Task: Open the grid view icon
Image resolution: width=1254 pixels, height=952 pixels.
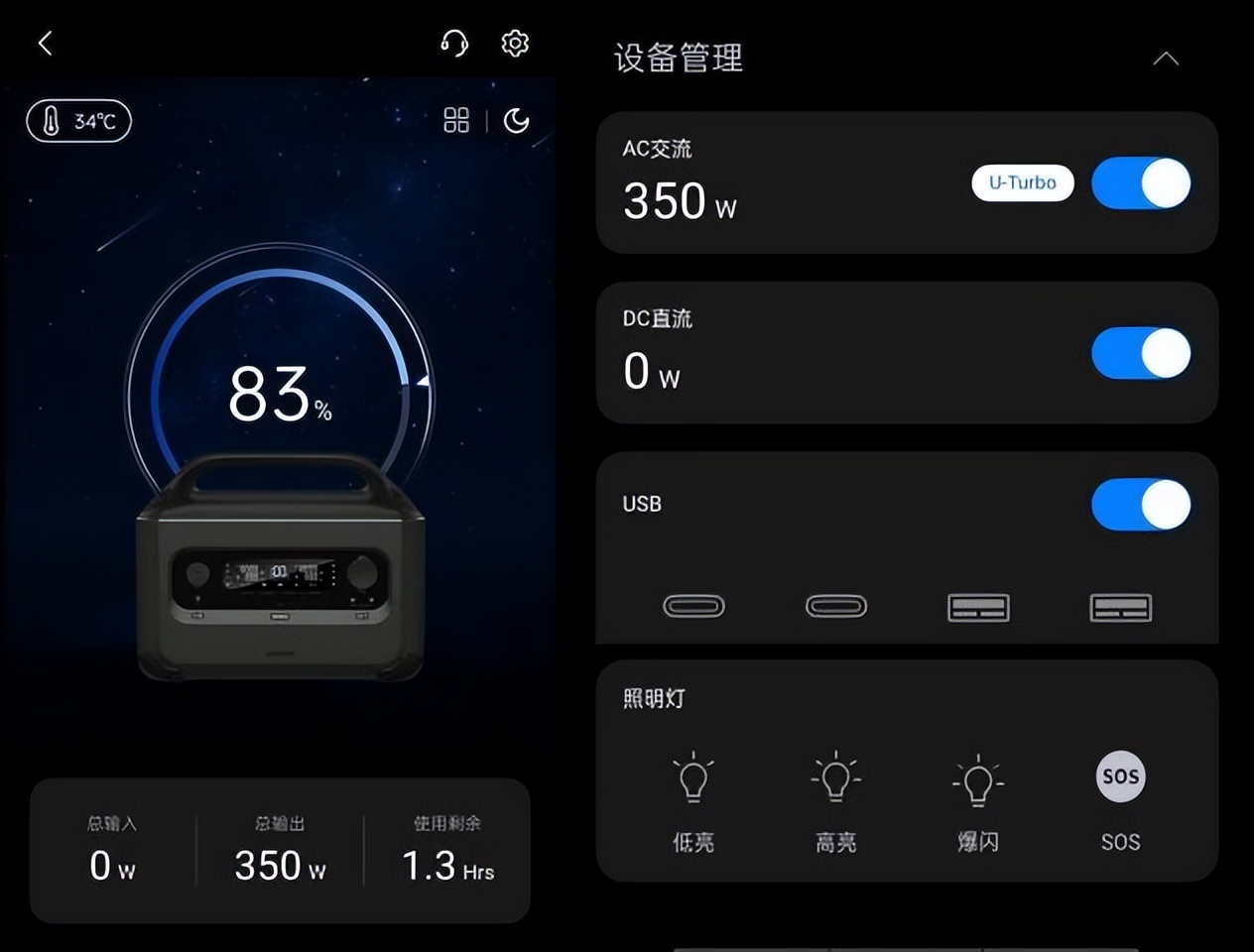Action: [x=456, y=121]
